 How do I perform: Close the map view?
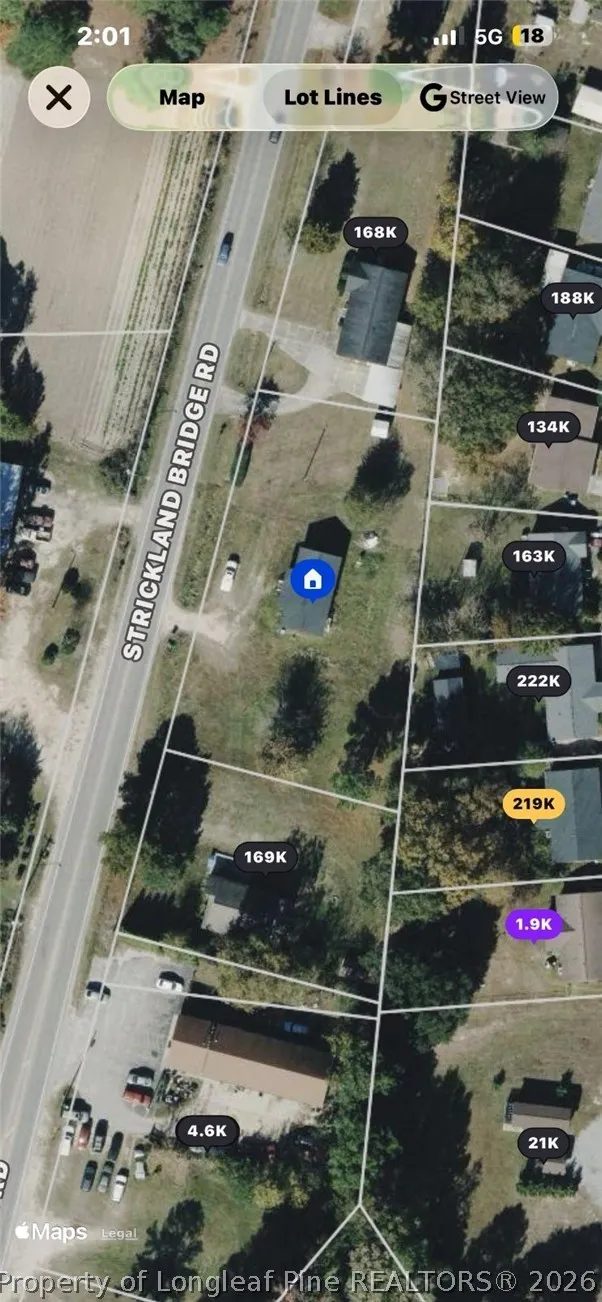[x=59, y=97]
